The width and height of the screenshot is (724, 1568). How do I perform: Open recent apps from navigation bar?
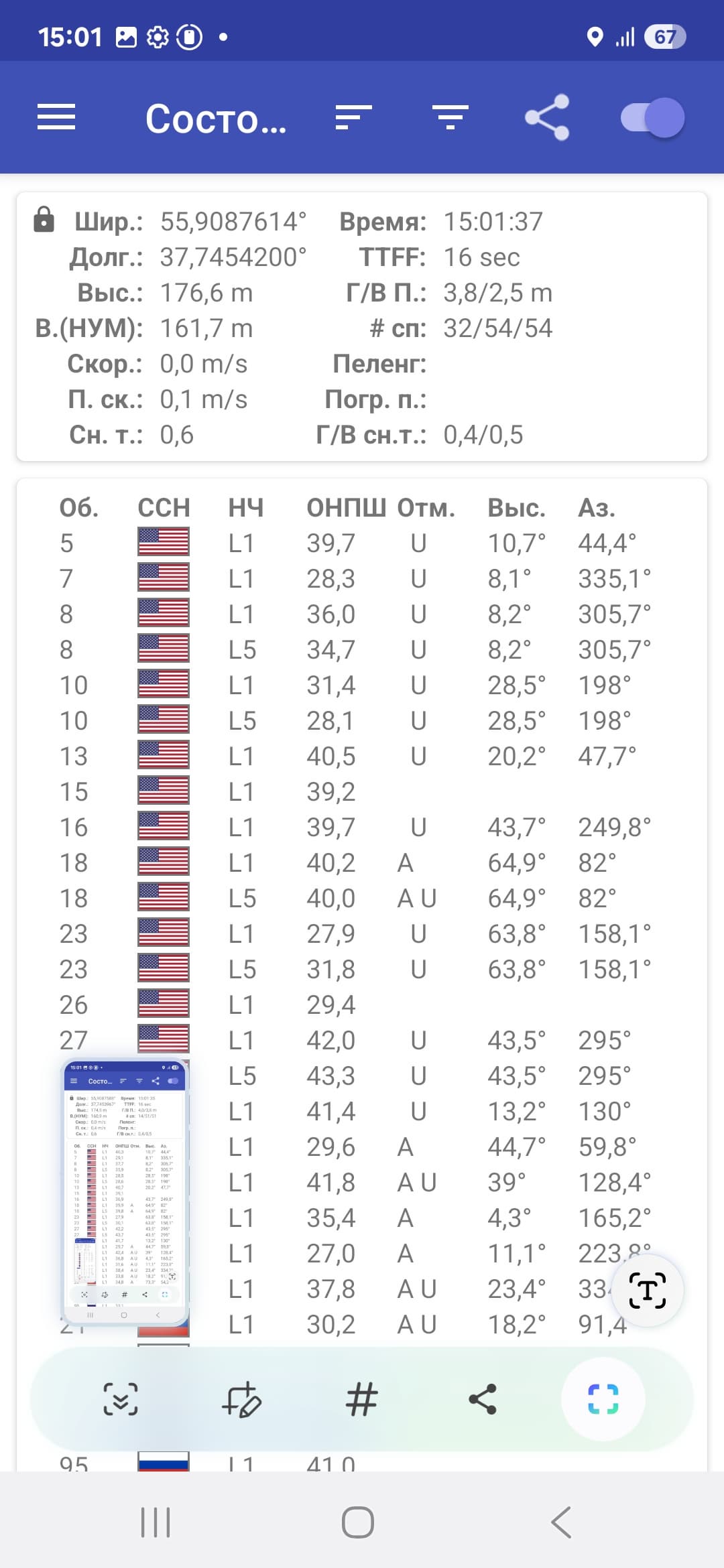(156, 1522)
